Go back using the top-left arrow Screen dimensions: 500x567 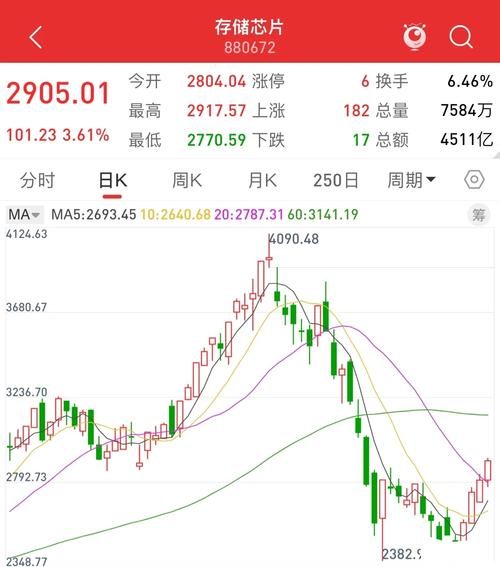[36, 37]
